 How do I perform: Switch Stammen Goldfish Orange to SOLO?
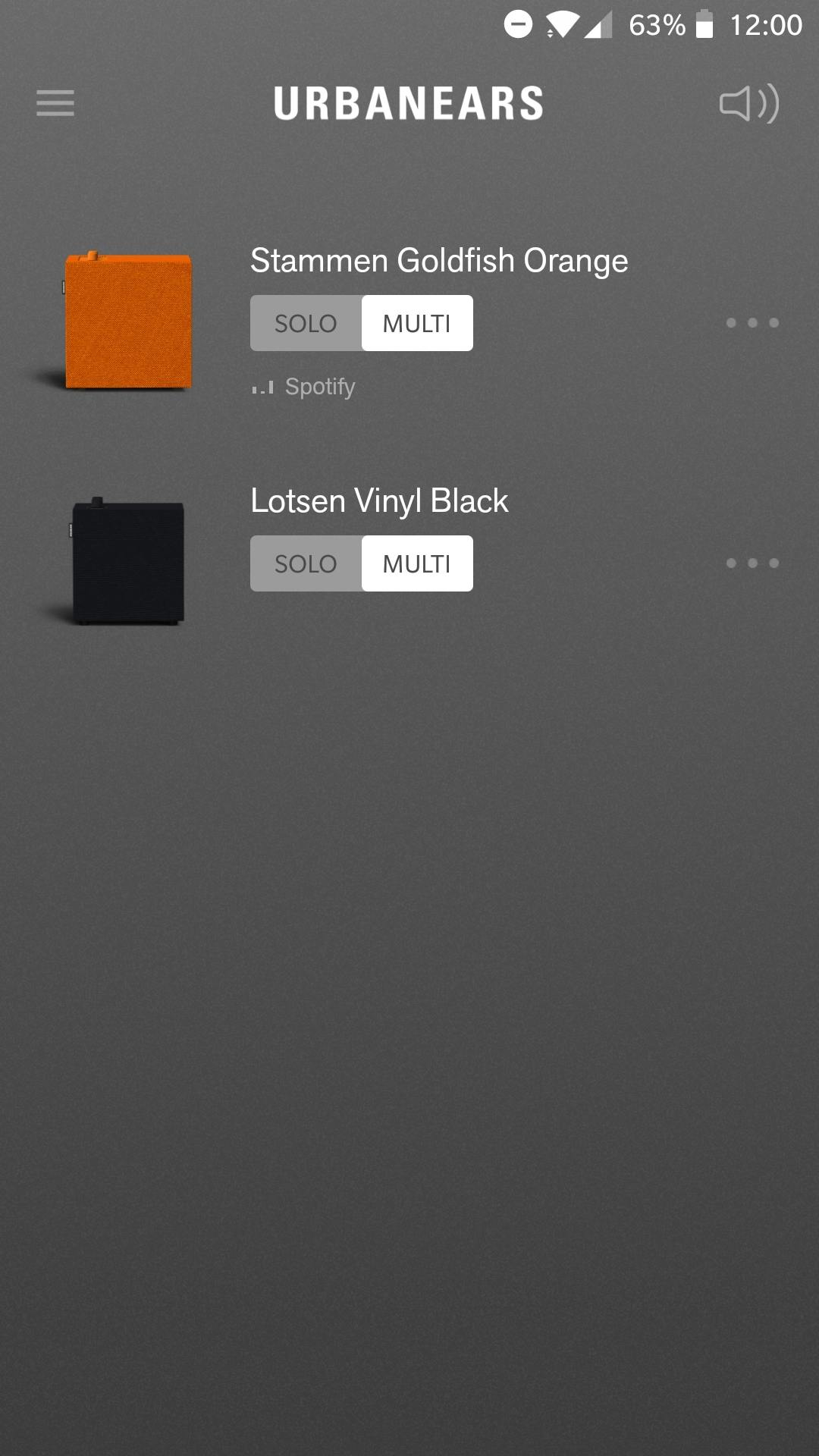(x=306, y=323)
